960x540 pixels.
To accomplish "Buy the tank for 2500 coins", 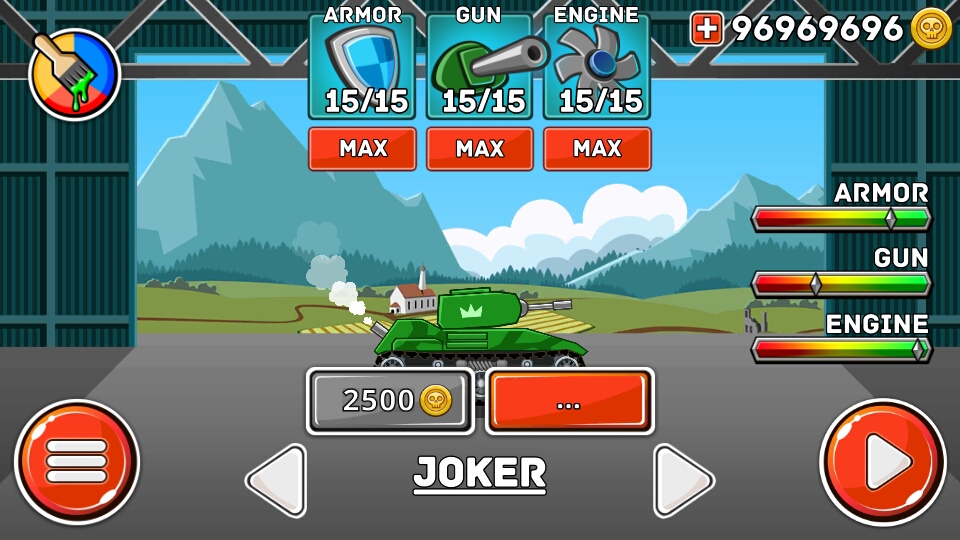I will [x=391, y=401].
